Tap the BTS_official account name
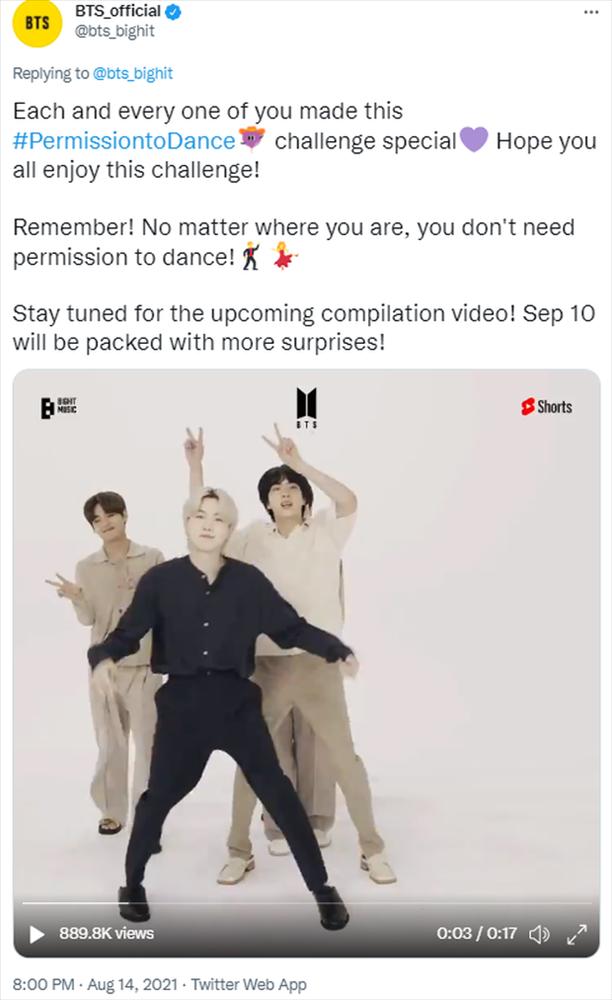612x1000 pixels. [x=117, y=11]
